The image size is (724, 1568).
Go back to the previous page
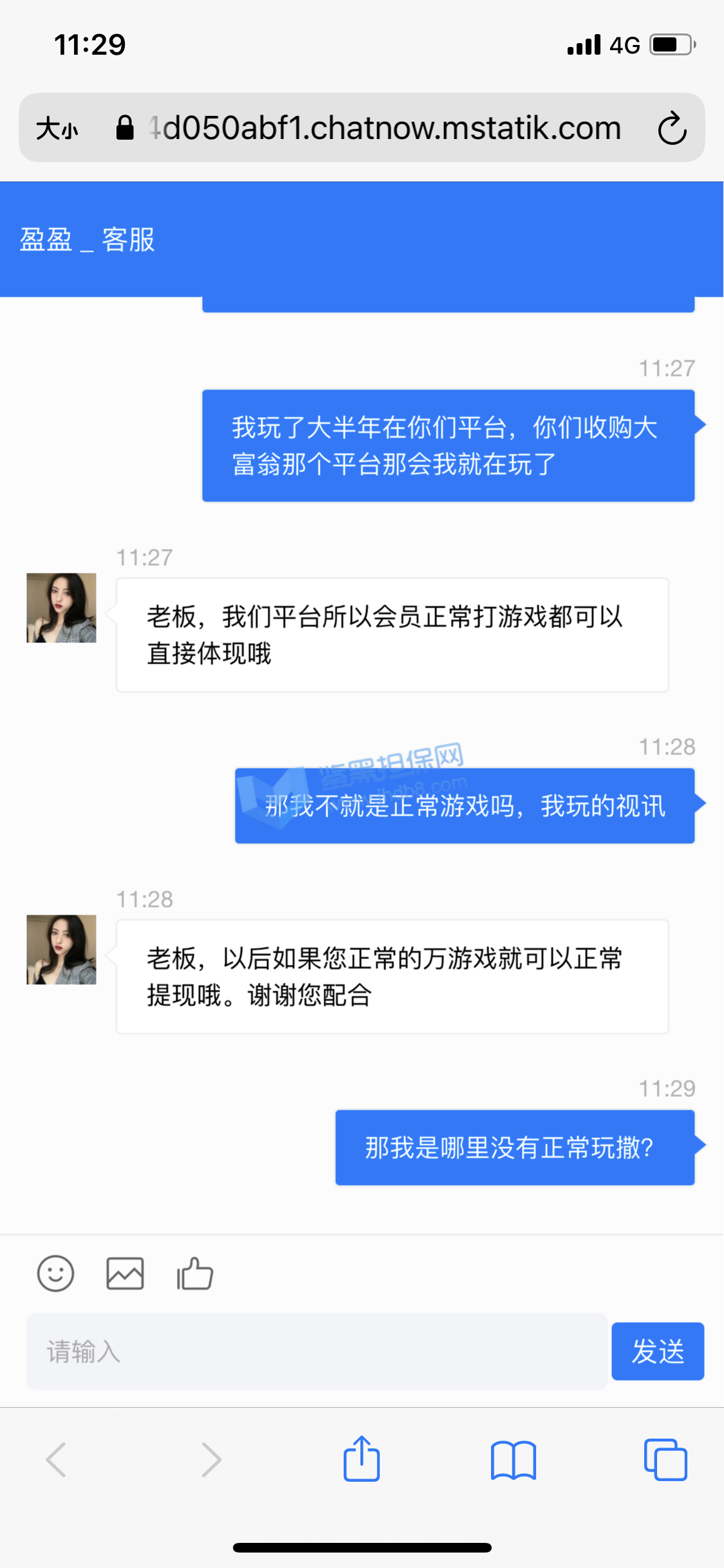coord(57,1459)
